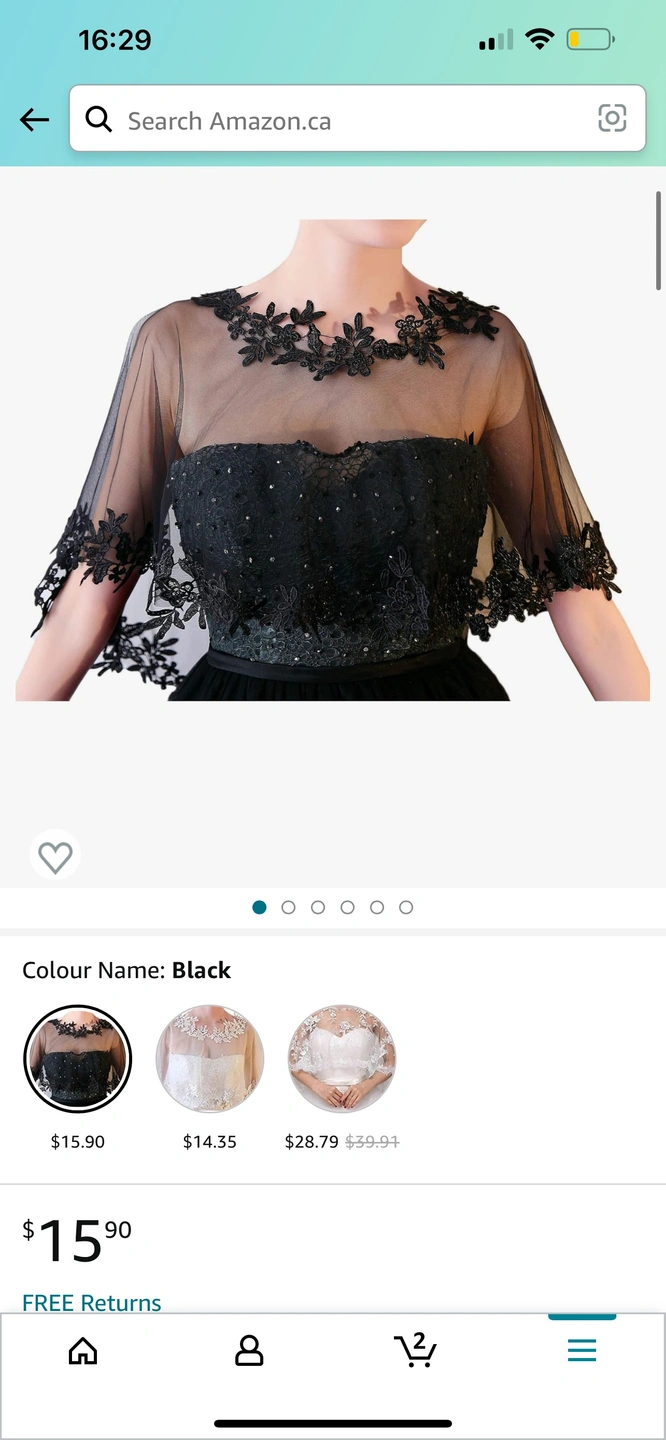Choose the colour swatch priced $14.35

coord(210,1059)
